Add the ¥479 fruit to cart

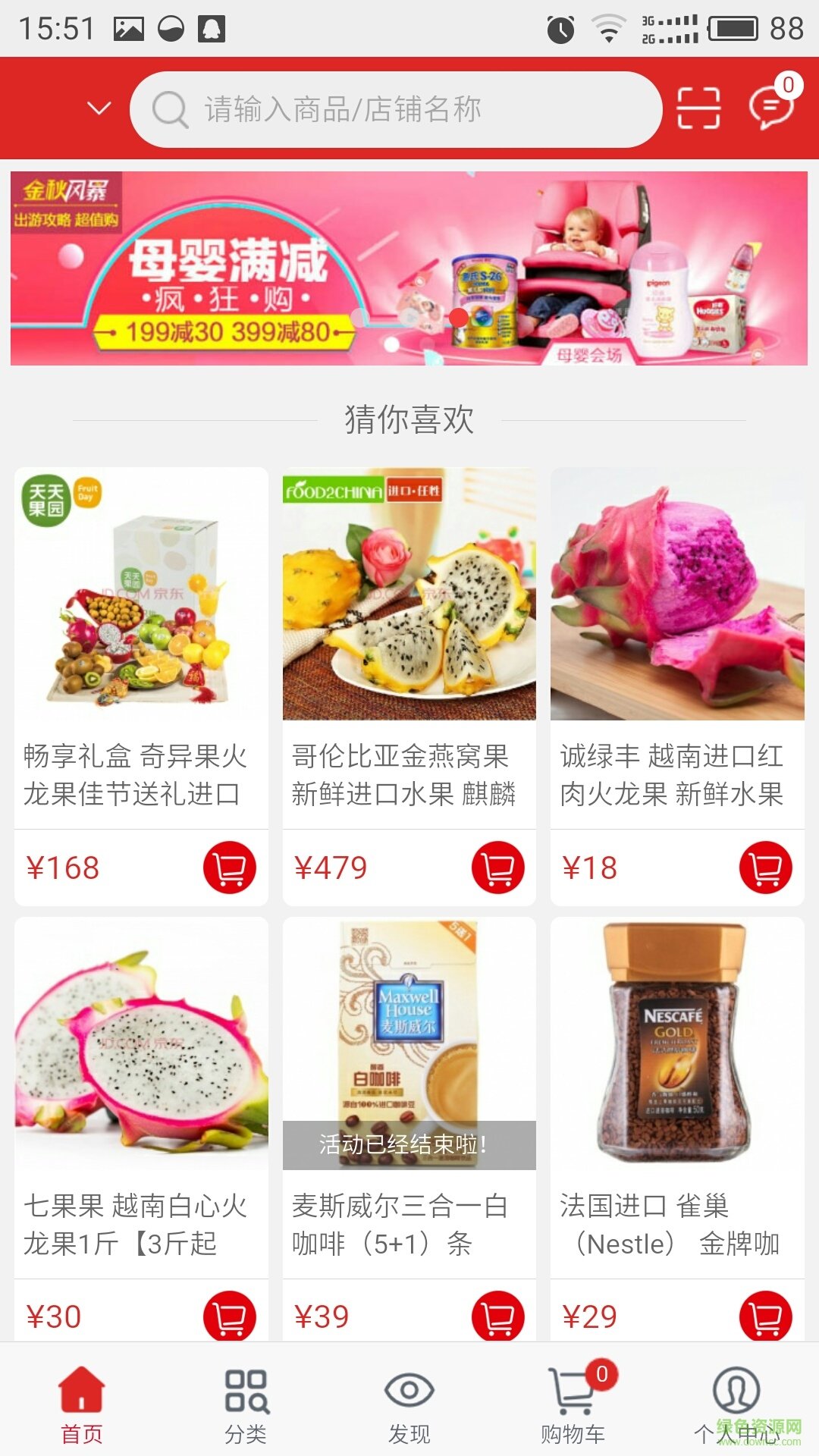click(x=497, y=868)
